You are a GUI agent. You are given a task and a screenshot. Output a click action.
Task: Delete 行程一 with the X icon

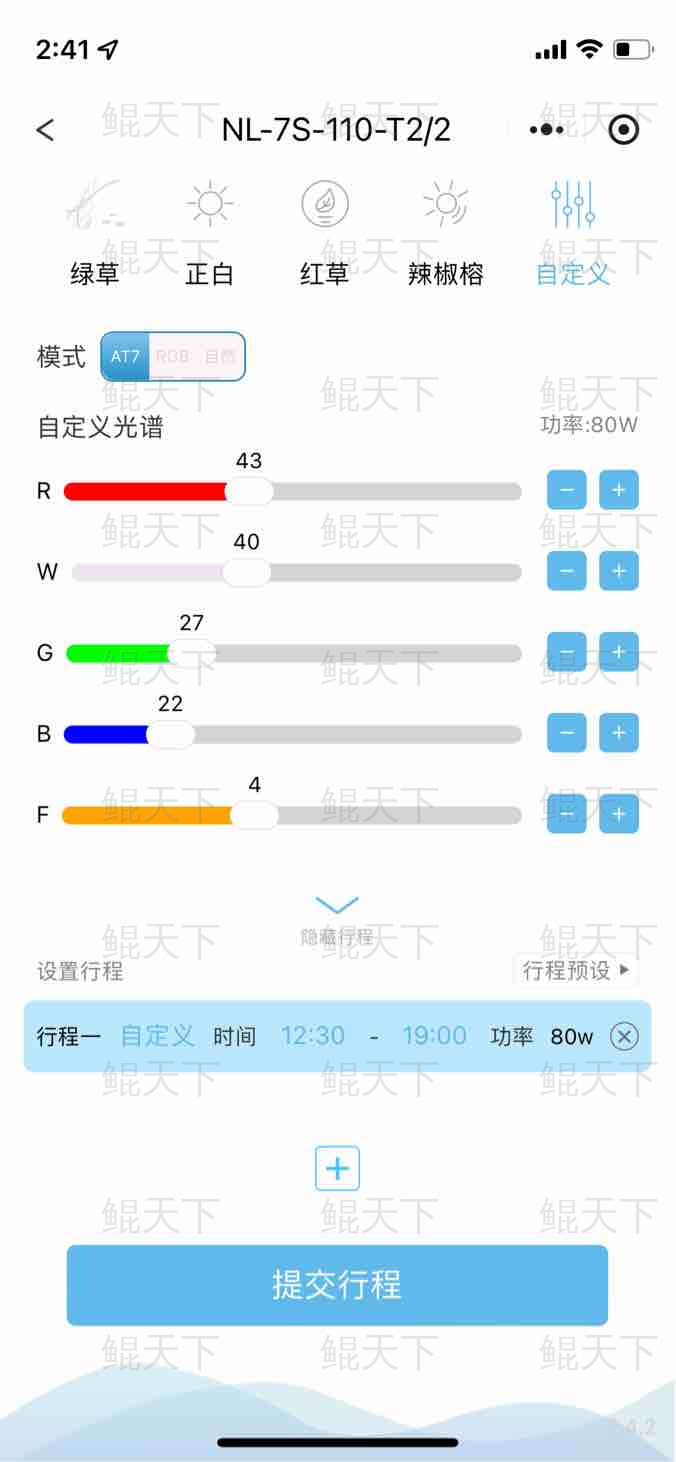pos(624,1036)
